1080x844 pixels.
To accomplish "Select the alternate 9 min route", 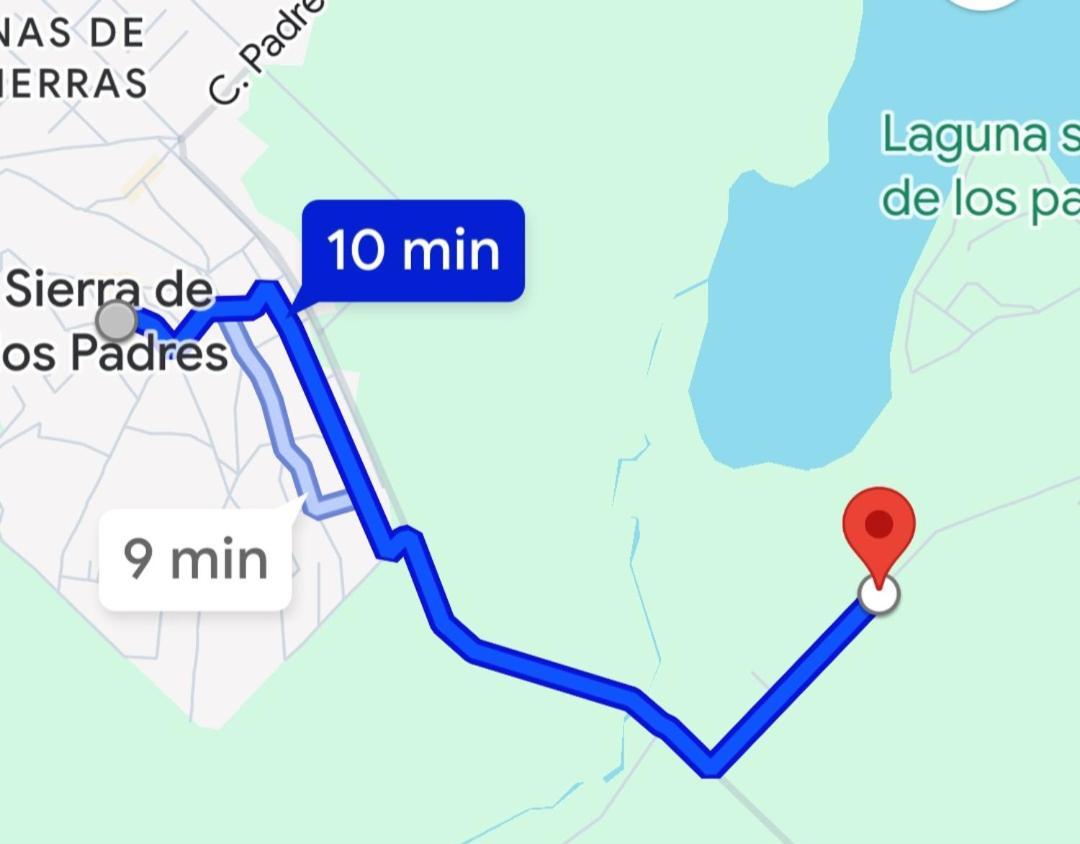I will coord(196,559).
